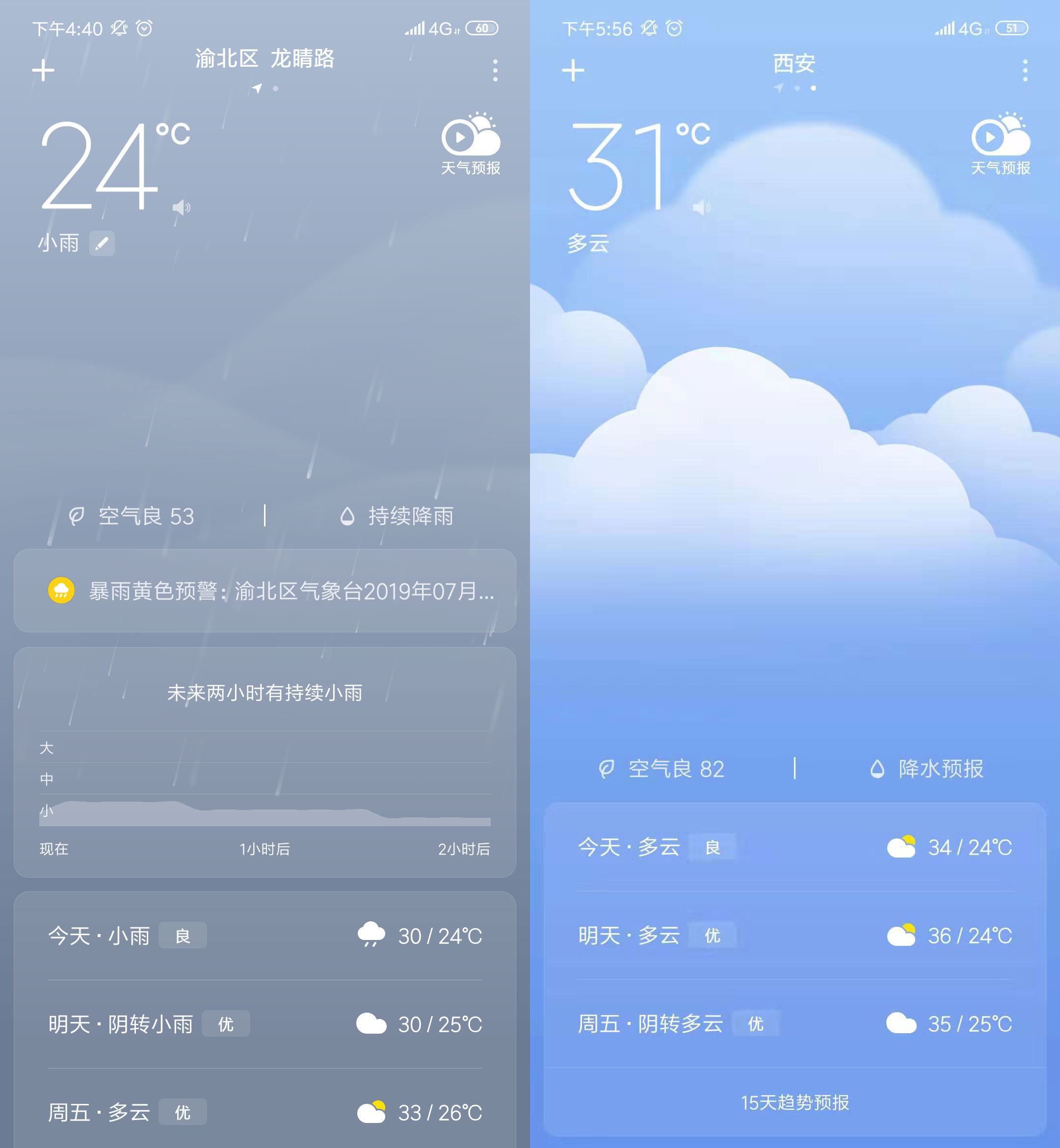Screen dimensions: 1060x1148
Task: Open the 降水预报 precipitation forecast
Action: [x=927, y=768]
